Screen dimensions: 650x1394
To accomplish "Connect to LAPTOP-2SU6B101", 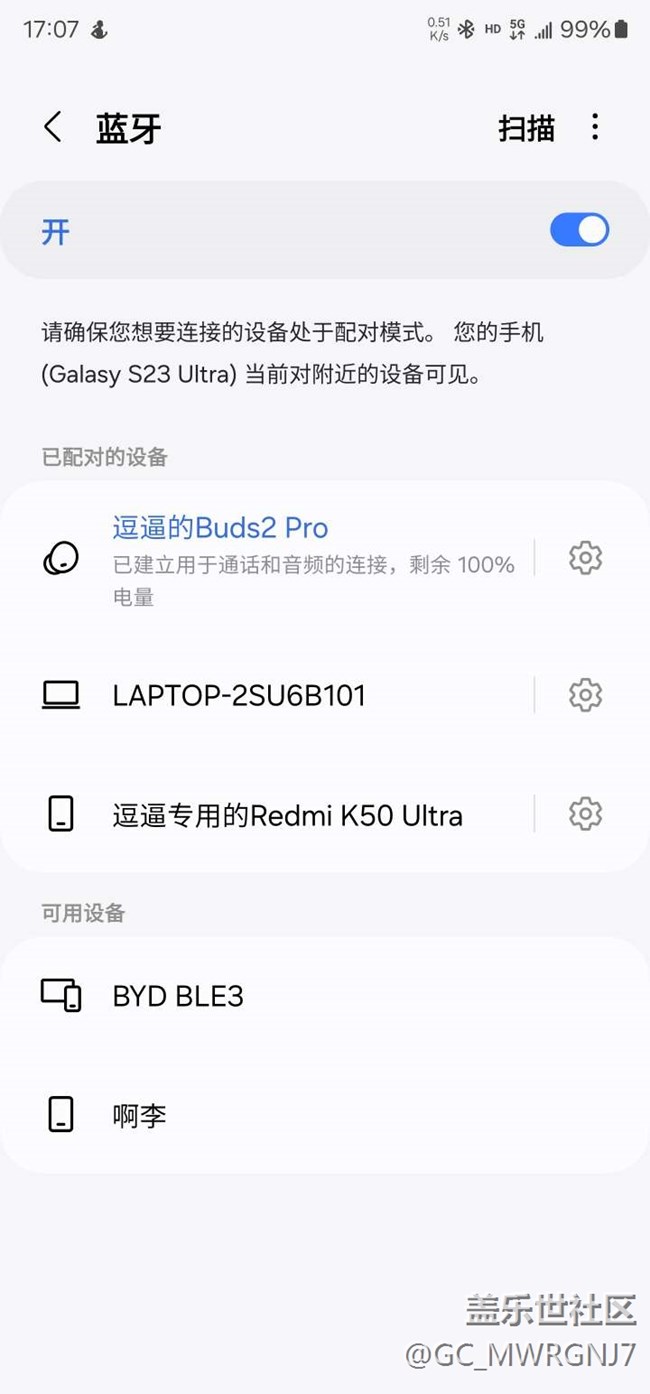I will [x=267, y=695].
